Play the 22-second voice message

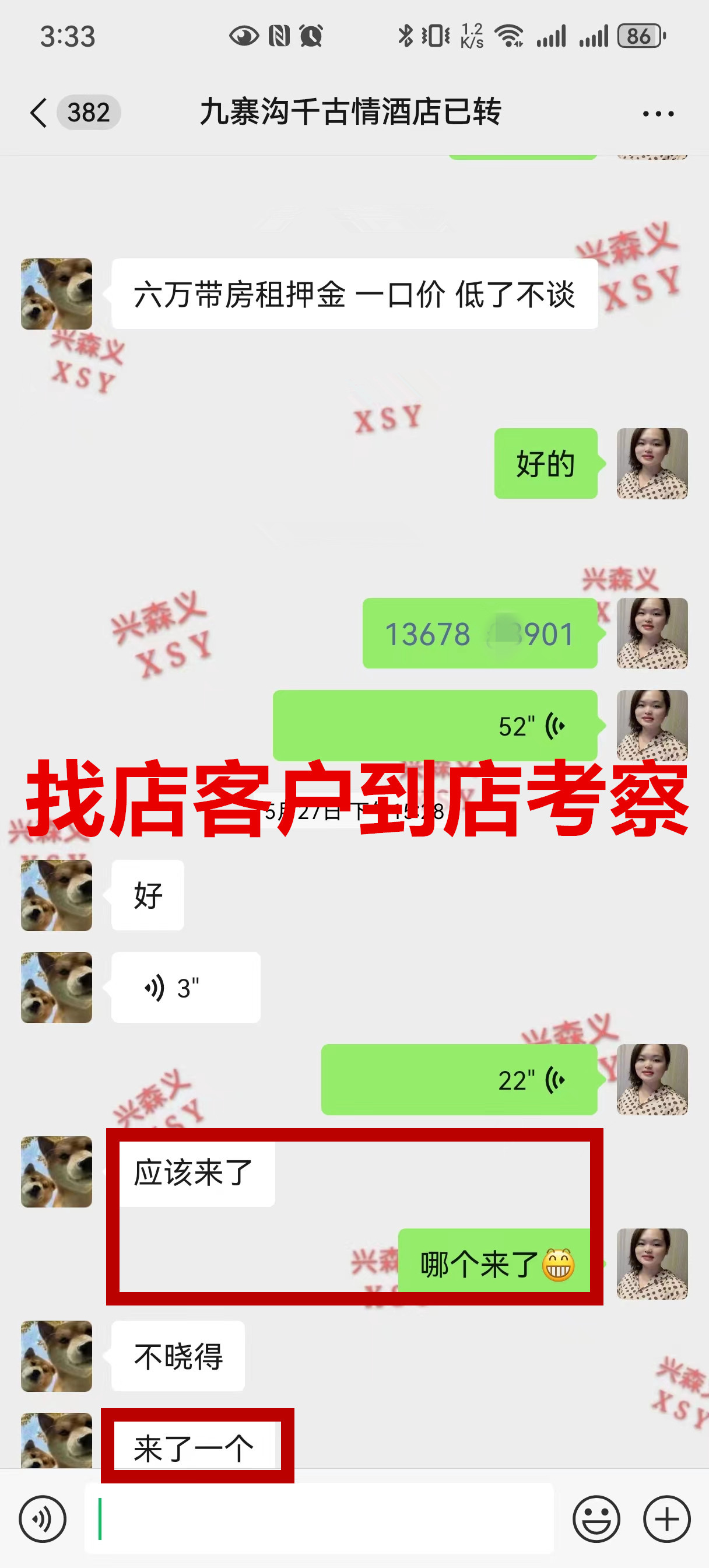[x=459, y=1080]
